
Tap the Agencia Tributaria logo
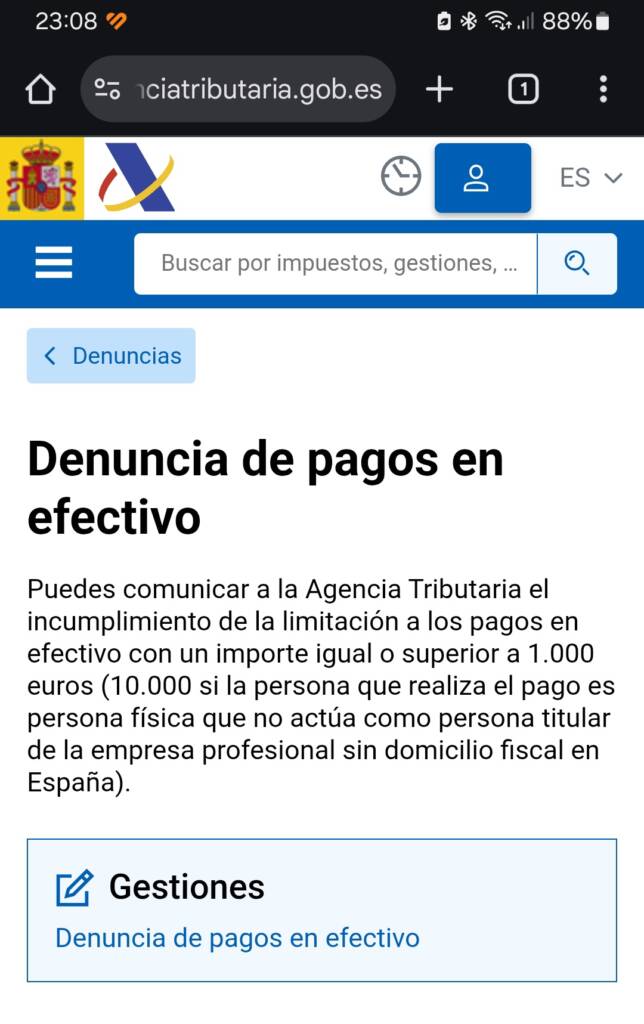click(137, 178)
